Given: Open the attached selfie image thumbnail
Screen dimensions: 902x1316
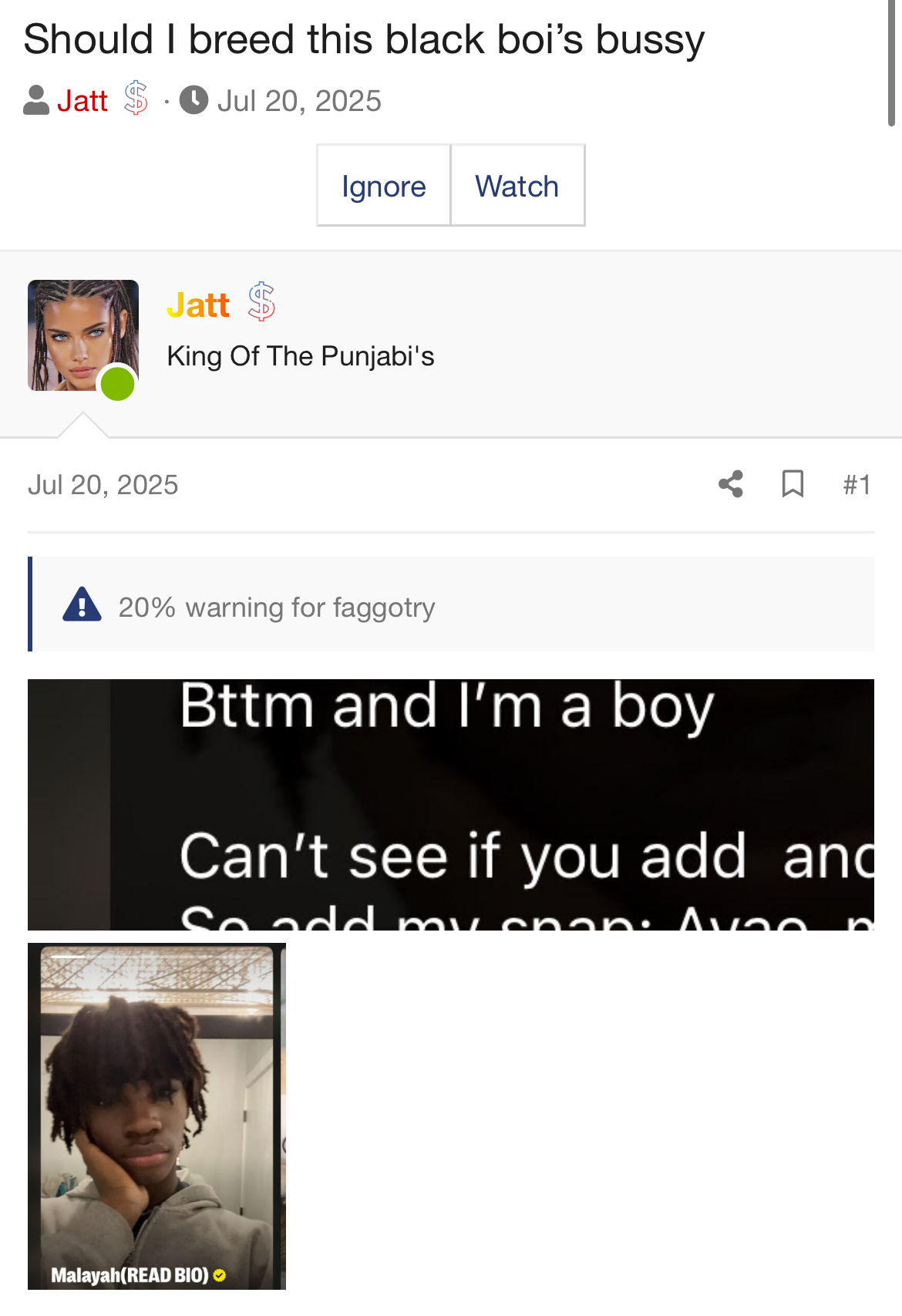Looking at the screenshot, I should point(157,1116).
